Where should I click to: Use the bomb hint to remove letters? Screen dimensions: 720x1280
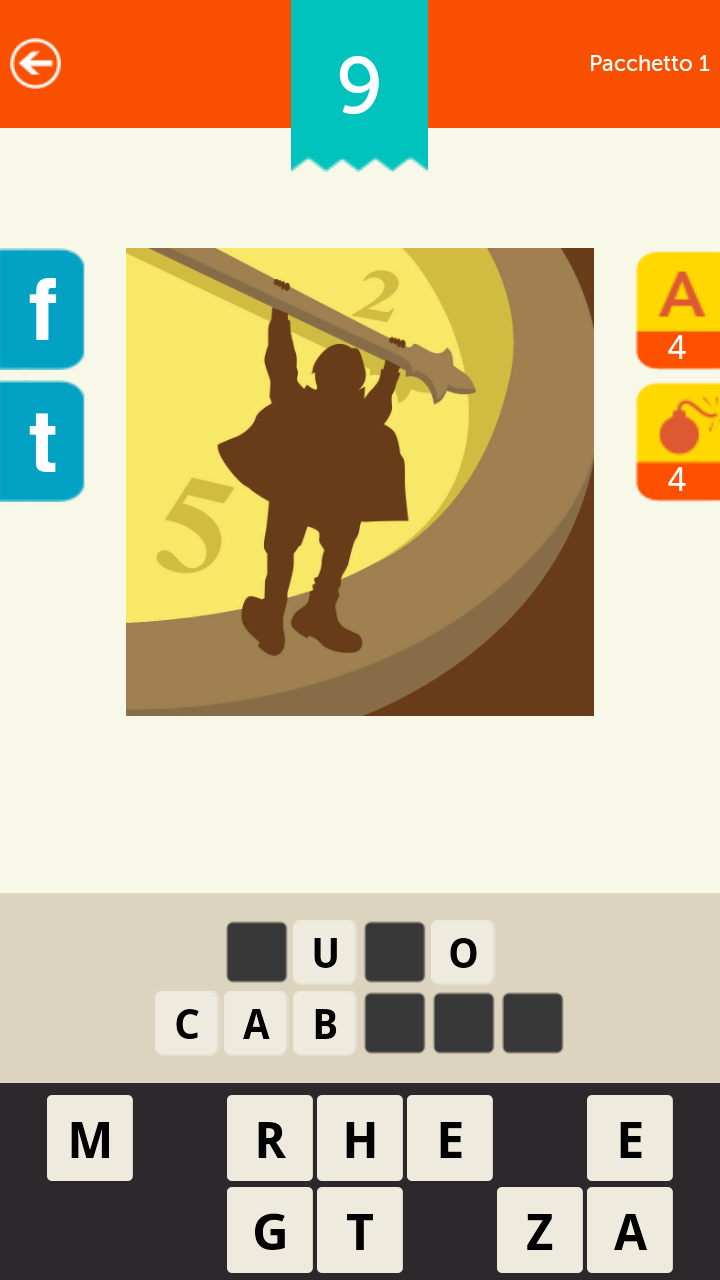coord(678,441)
